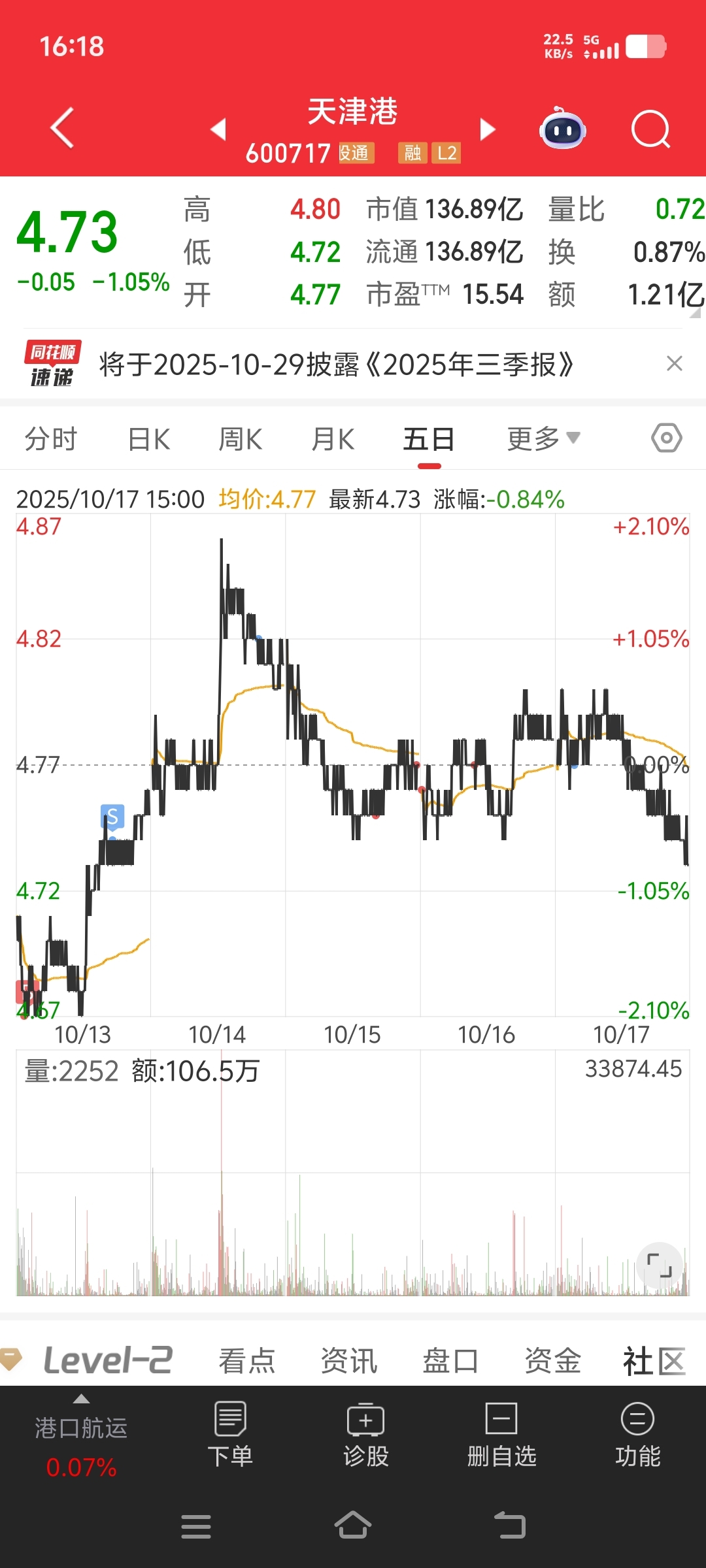This screenshot has width=706, height=1568.
Task: Open the 资讯 tab
Action: pyautogui.click(x=348, y=1362)
